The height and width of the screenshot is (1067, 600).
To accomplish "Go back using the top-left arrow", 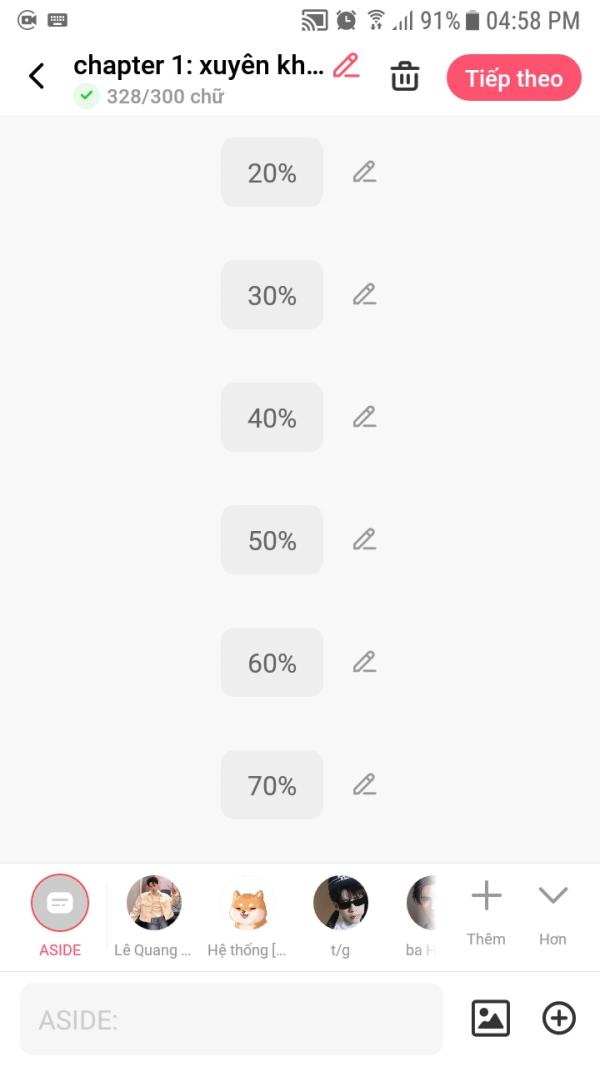I will pos(37,76).
